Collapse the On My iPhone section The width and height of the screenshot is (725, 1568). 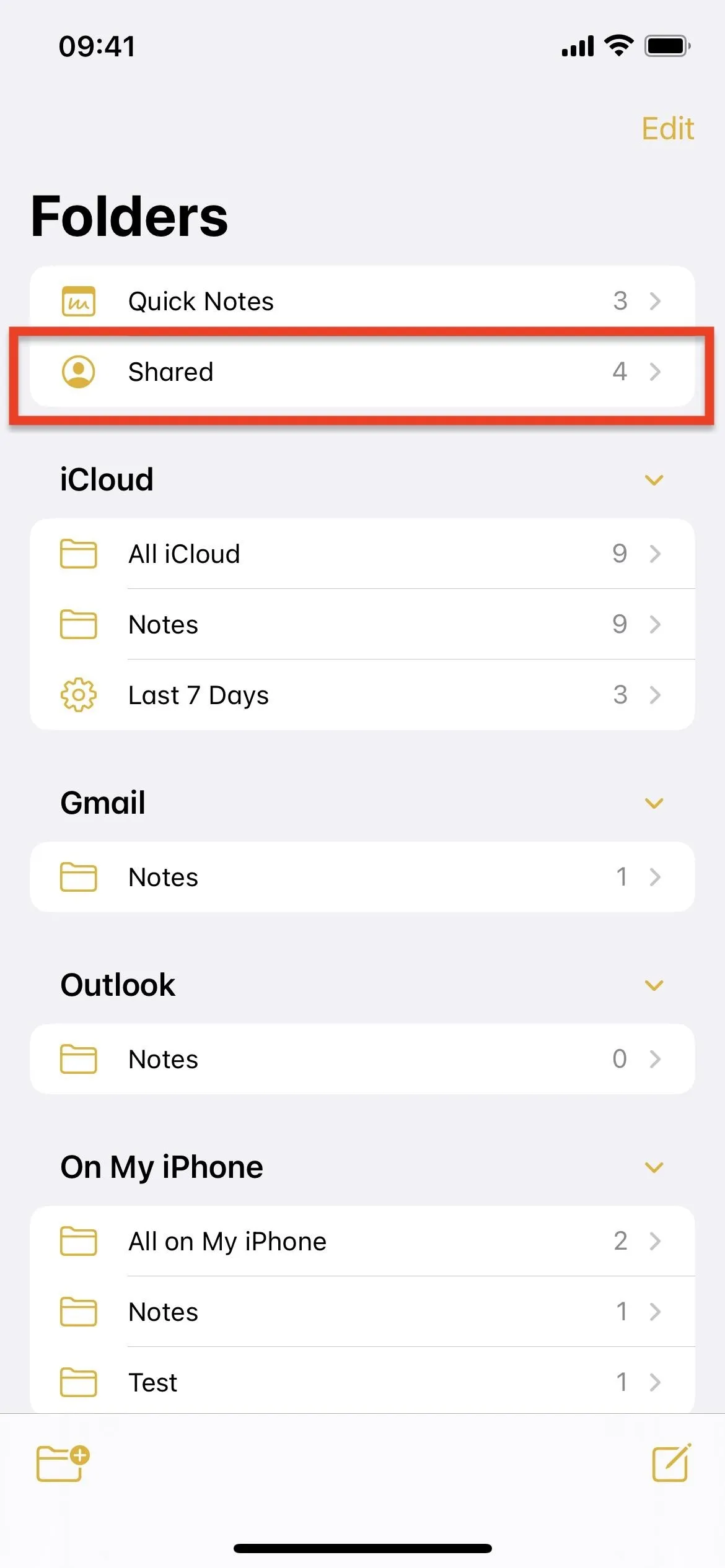tap(654, 1167)
